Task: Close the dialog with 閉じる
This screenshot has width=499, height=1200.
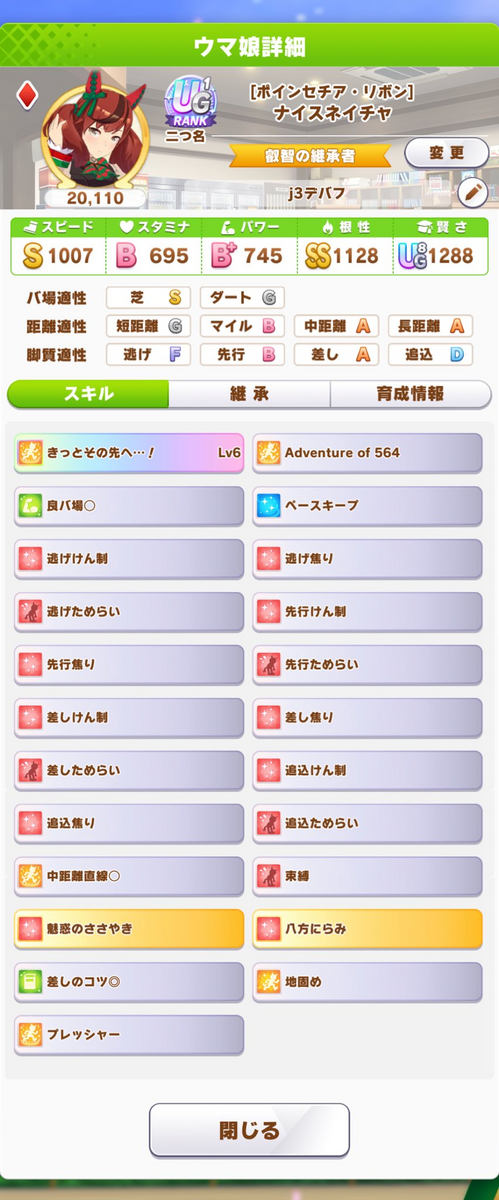Action: 249,1131
